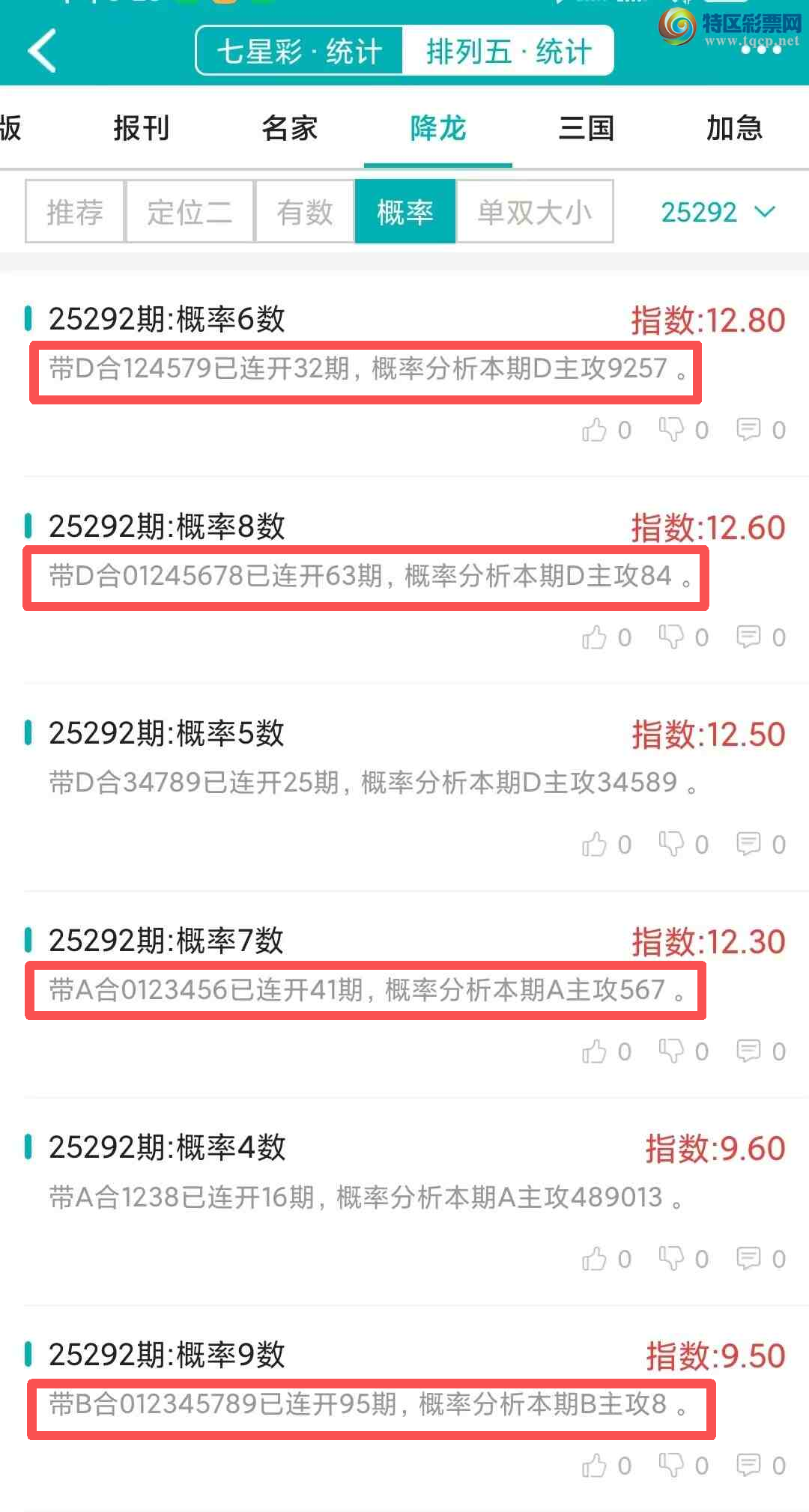
Task: Like the 概率7数 entry
Action: tap(596, 1051)
